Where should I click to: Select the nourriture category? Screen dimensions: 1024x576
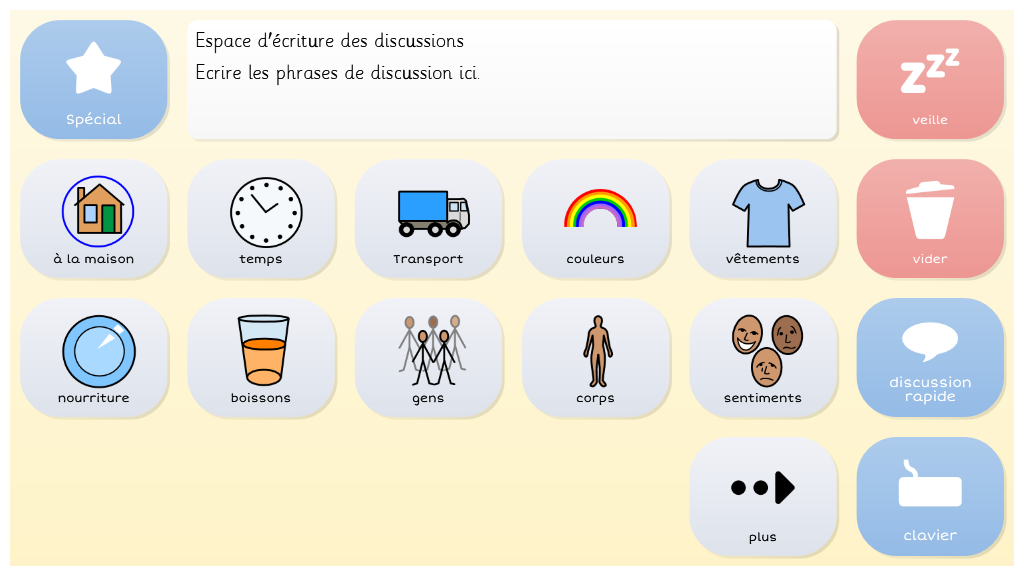[x=94, y=357]
